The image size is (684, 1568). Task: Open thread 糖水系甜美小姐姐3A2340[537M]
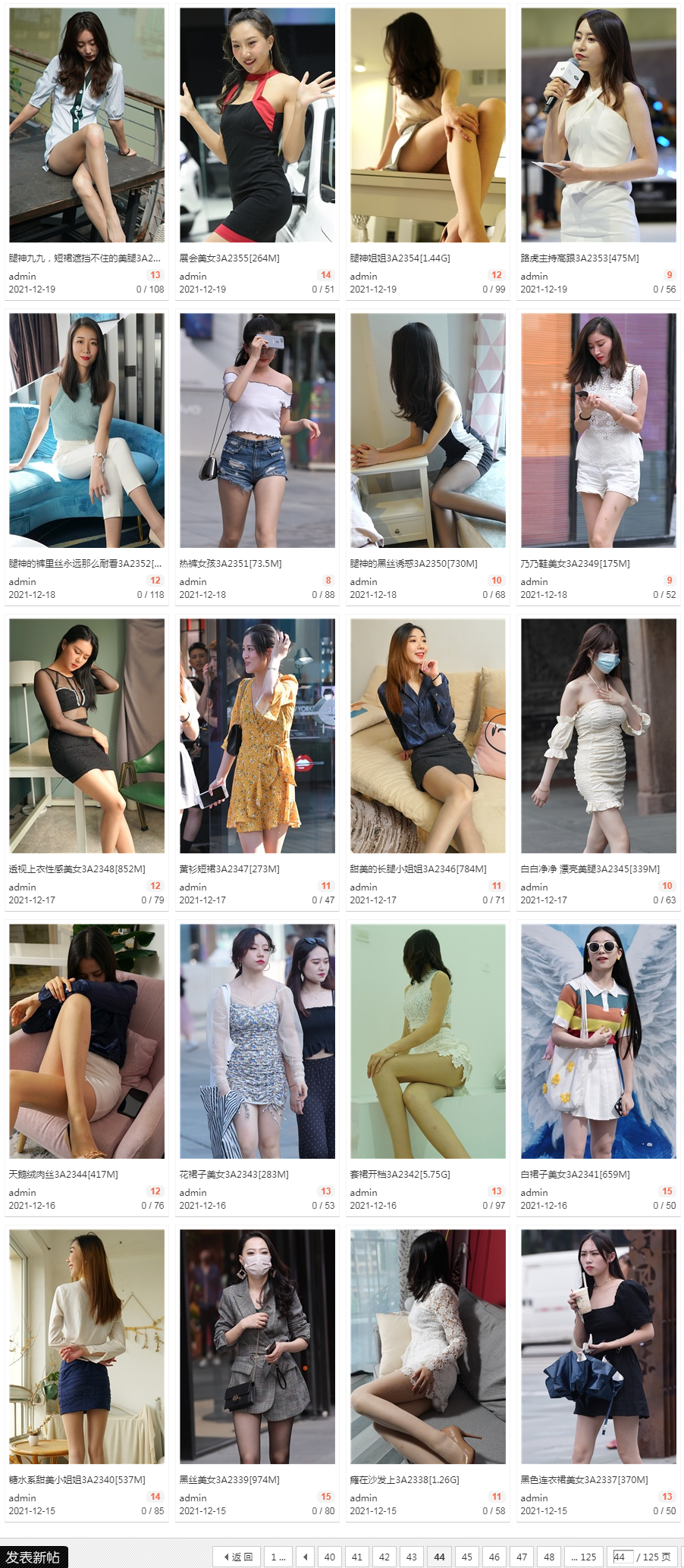(x=77, y=1480)
